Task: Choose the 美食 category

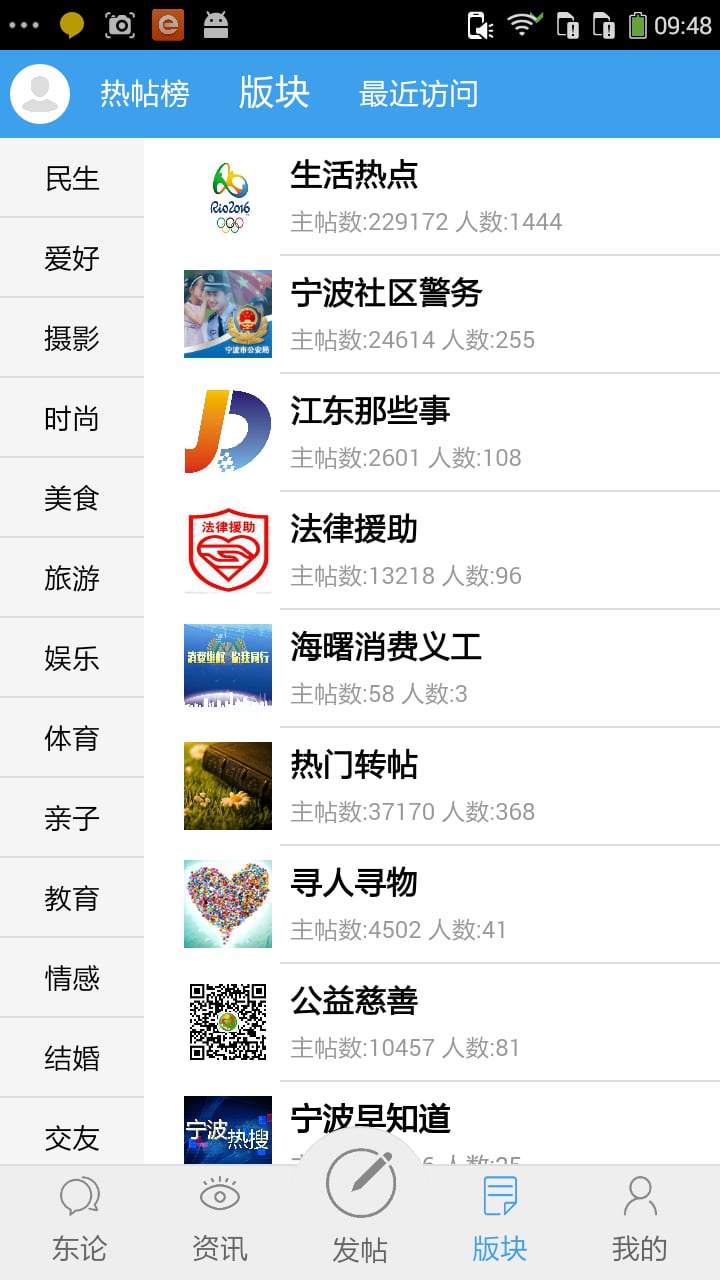Action: coord(72,498)
